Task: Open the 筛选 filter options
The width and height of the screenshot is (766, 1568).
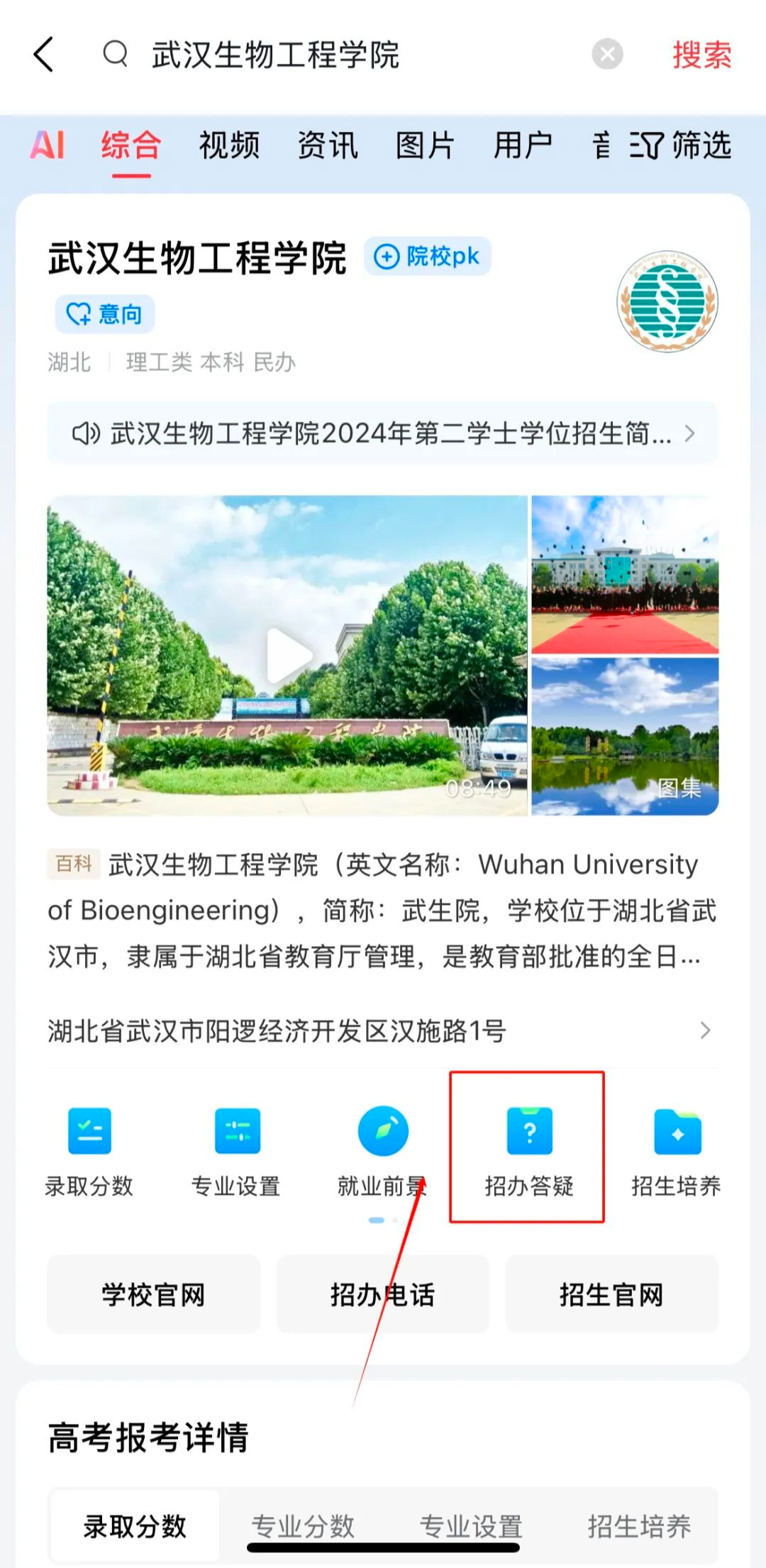Action: pyautogui.click(x=681, y=145)
